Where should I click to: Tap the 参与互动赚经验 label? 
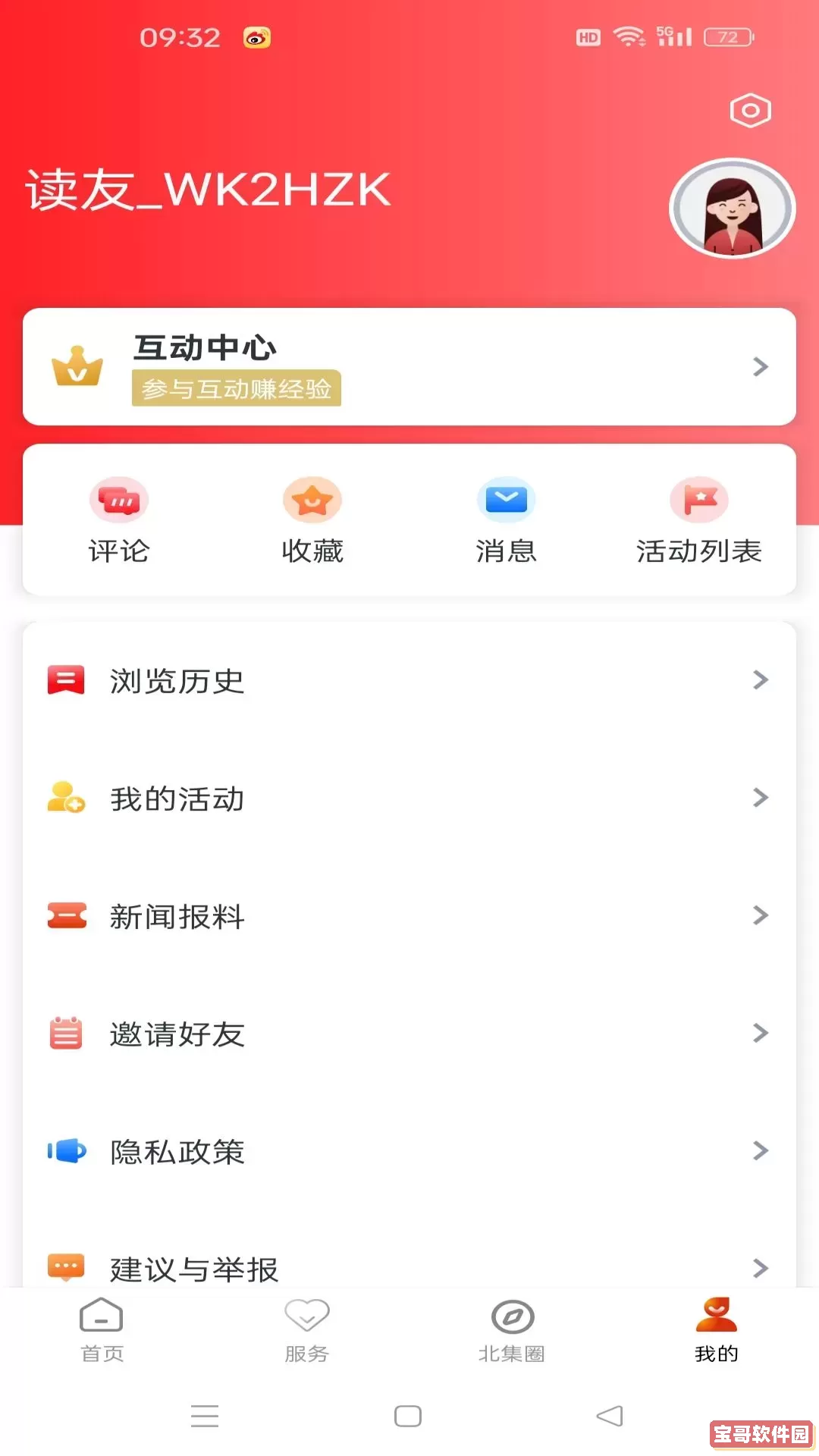(237, 388)
